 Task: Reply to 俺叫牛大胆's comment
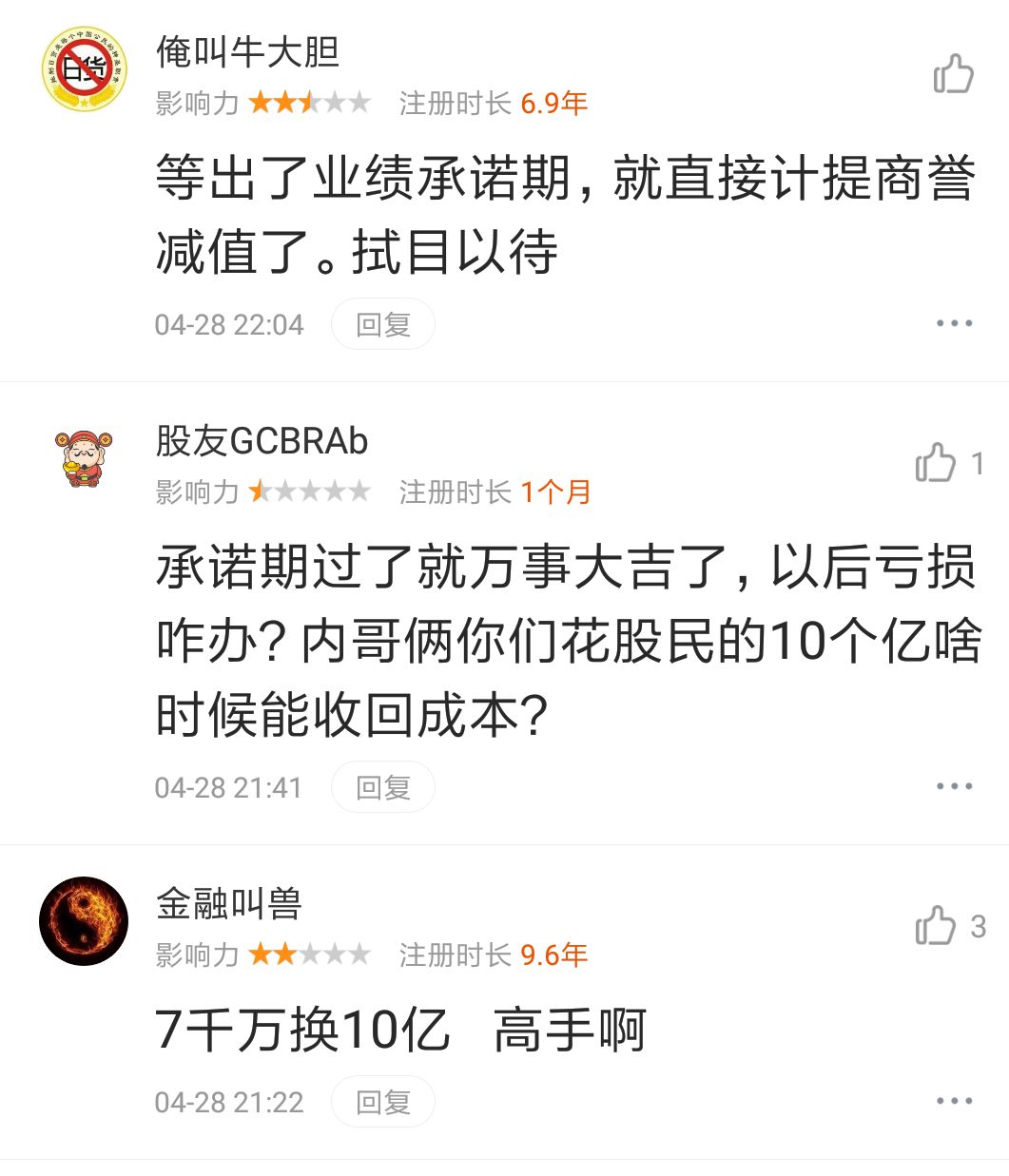point(382,325)
